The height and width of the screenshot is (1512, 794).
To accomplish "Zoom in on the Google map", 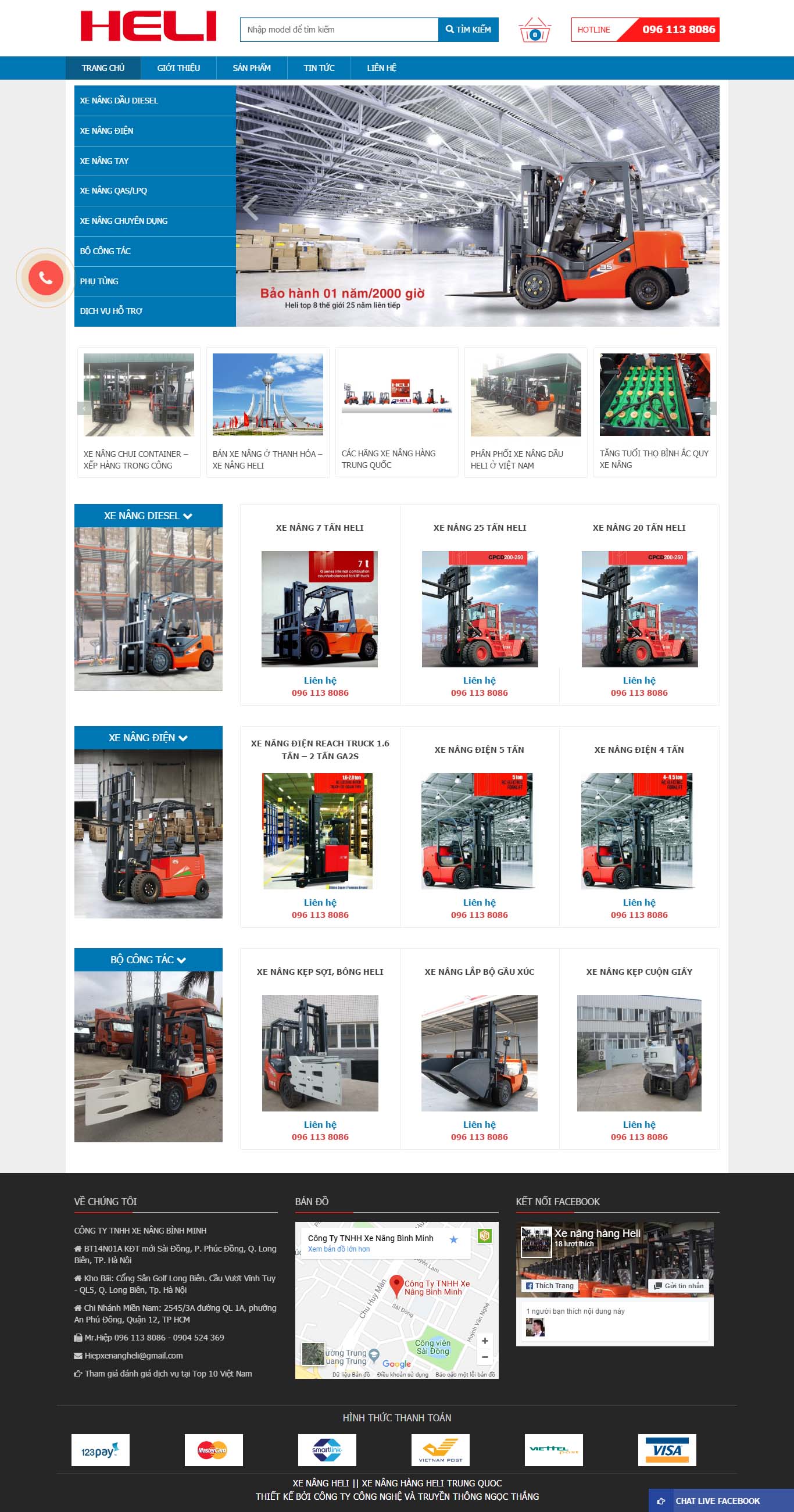I will click(x=485, y=1341).
